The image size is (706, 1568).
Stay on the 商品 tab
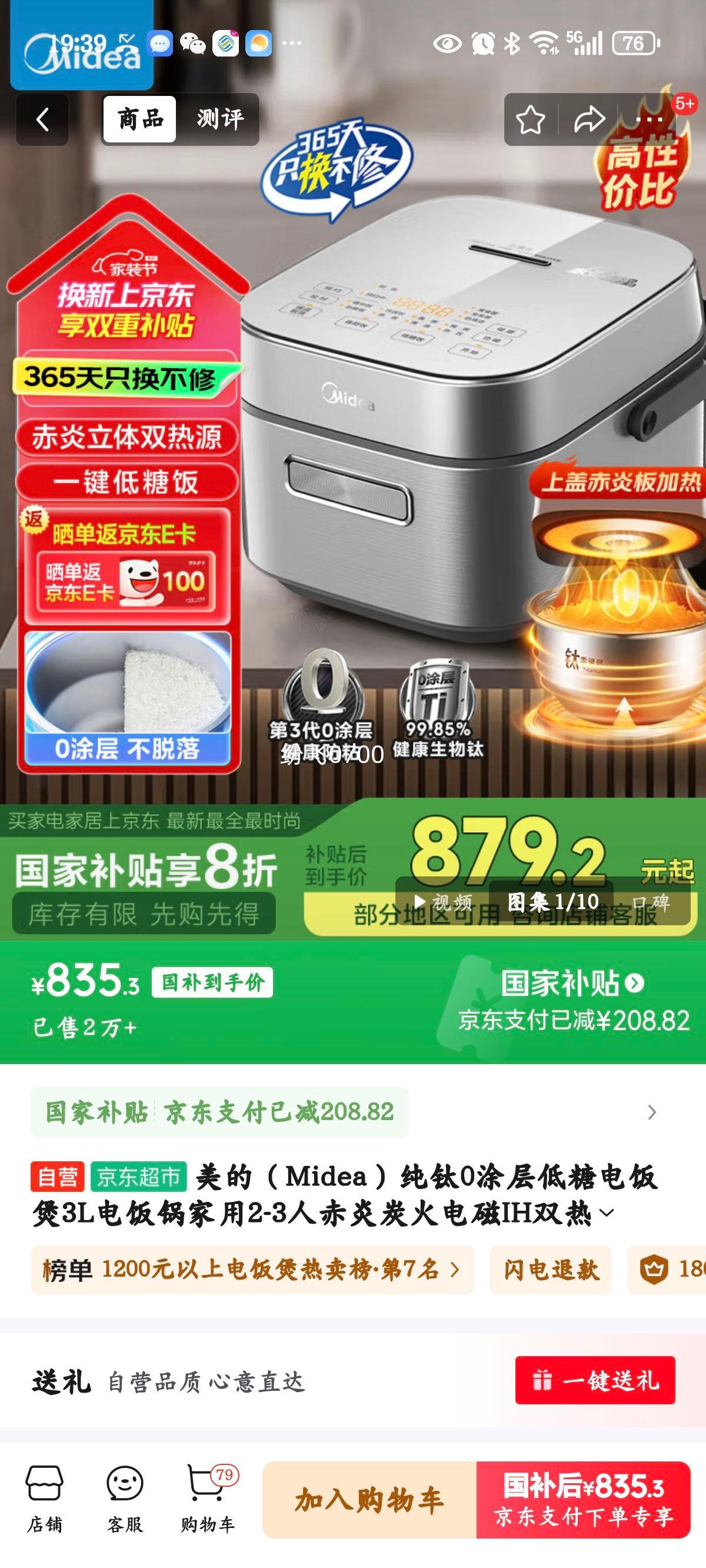(141, 119)
